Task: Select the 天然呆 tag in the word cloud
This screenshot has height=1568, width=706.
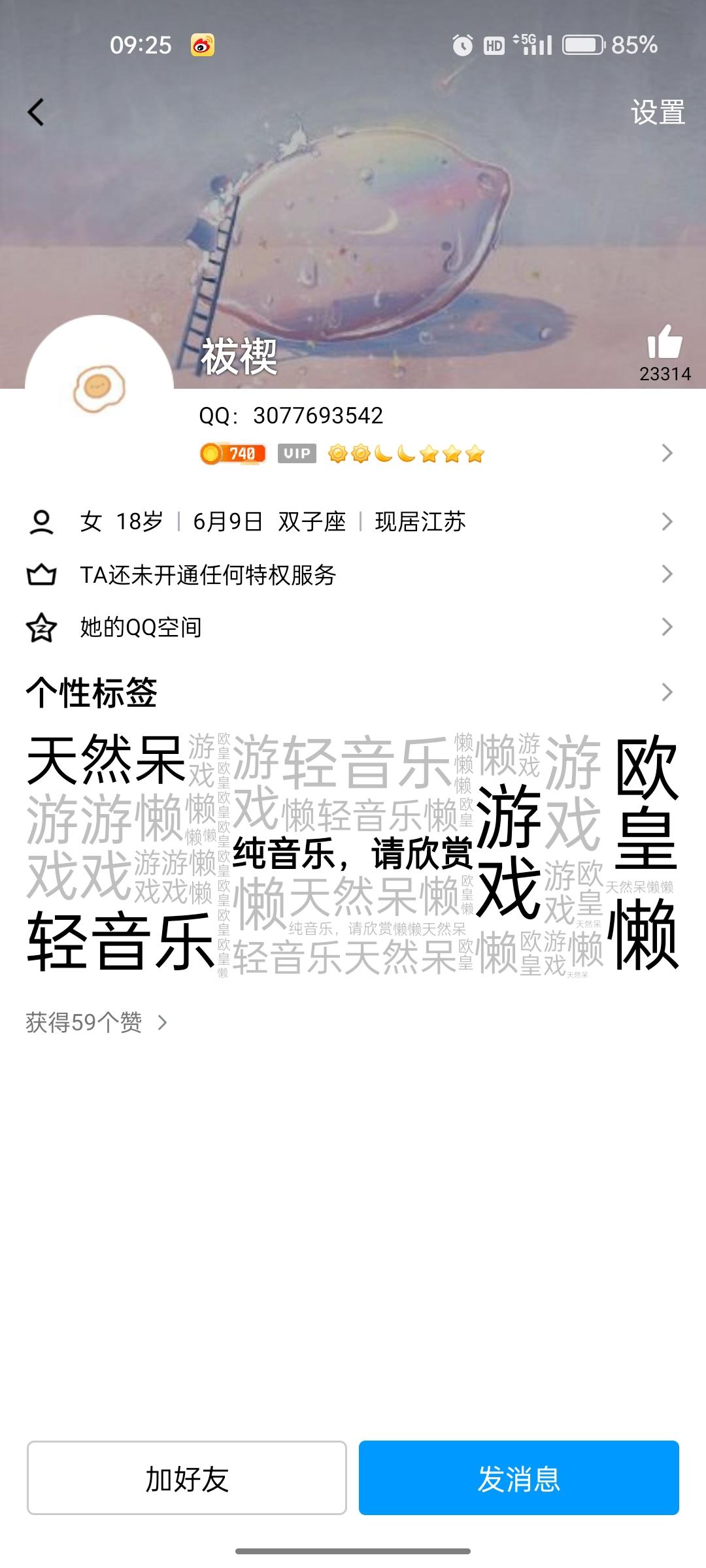Action: click(105, 758)
